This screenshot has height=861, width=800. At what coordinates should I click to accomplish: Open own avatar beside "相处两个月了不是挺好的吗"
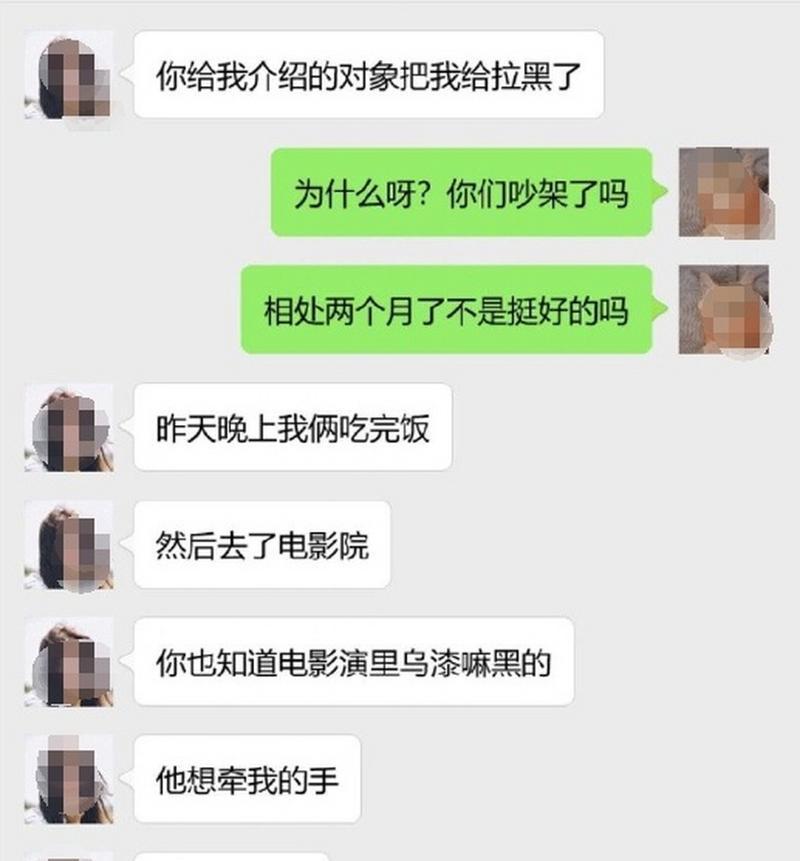(x=723, y=309)
